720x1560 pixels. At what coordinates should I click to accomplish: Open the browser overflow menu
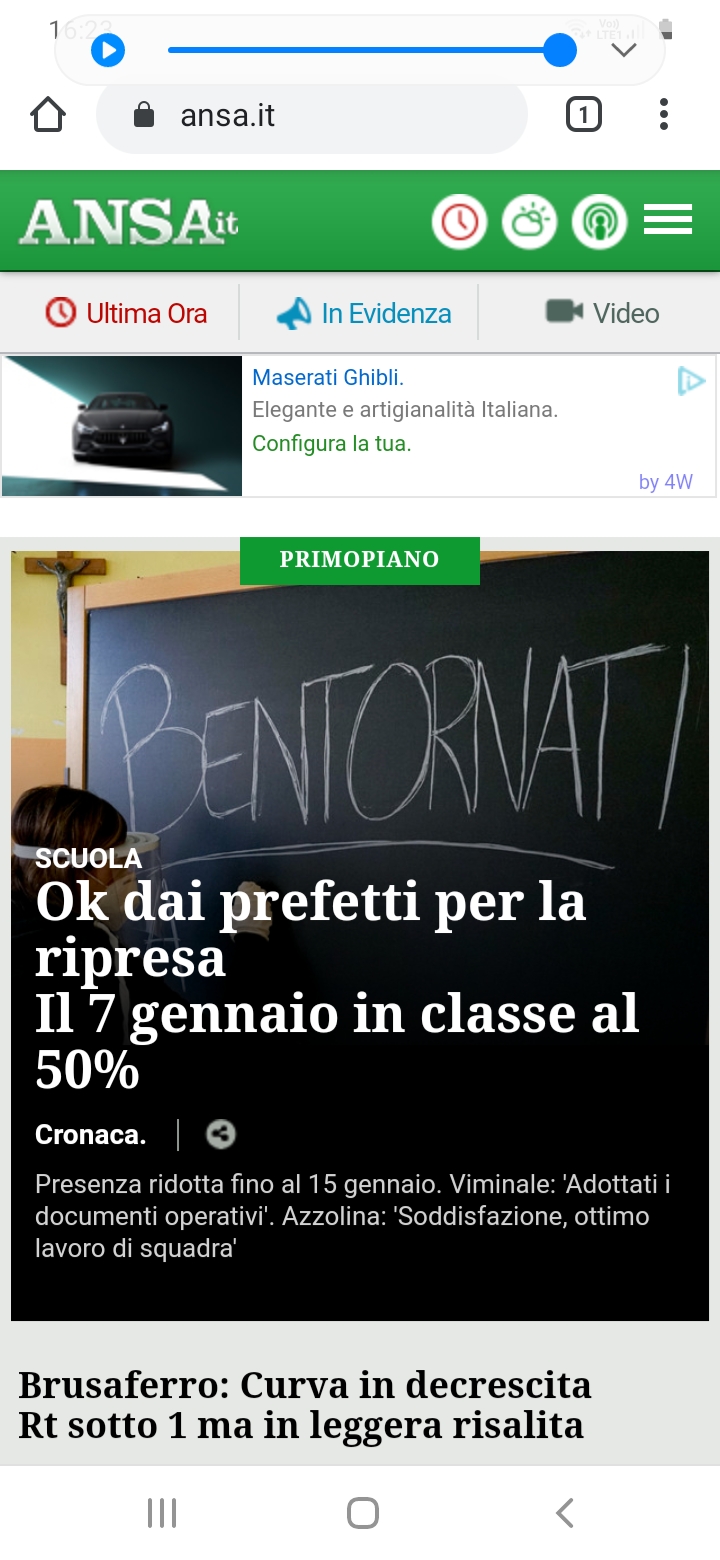[x=664, y=115]
